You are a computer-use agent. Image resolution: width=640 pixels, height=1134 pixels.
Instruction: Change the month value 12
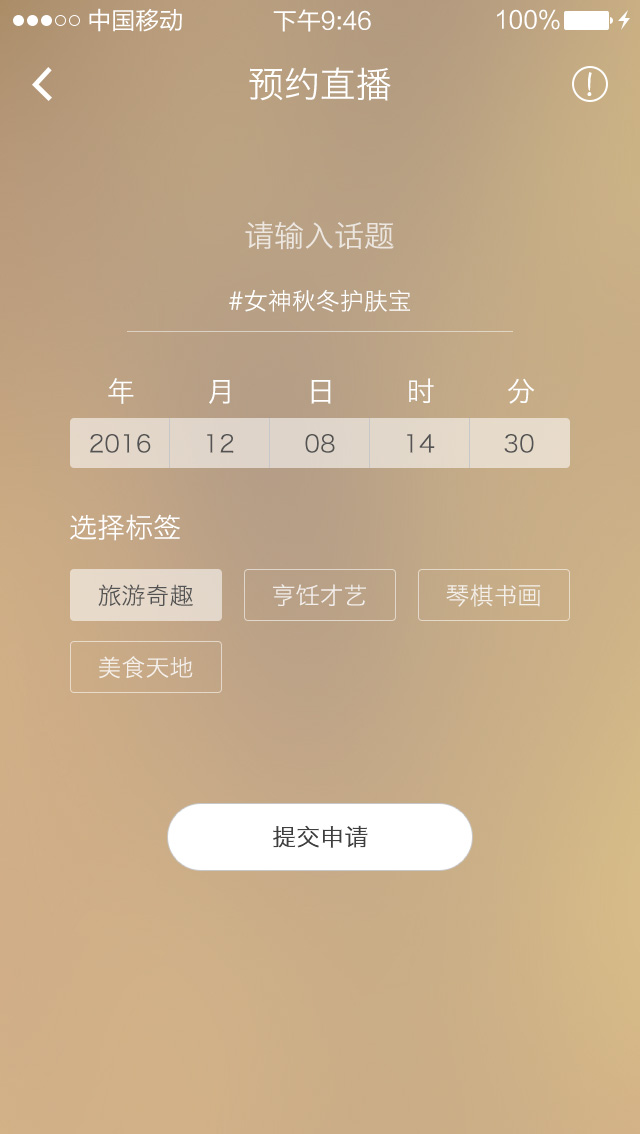tap(220, 443)
